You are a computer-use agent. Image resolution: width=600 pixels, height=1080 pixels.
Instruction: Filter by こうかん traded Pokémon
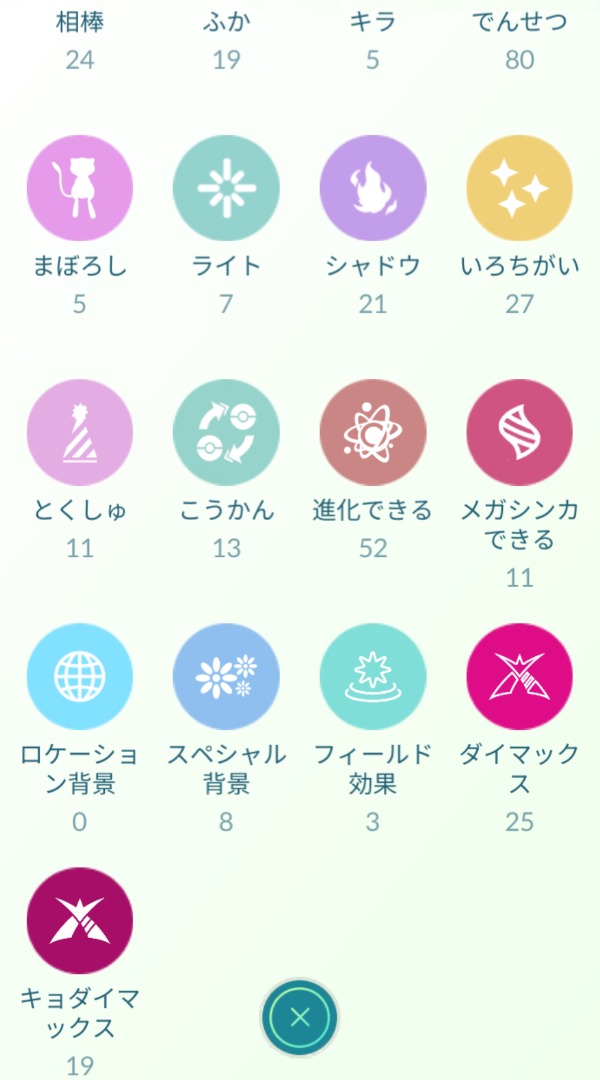[226, 433]
